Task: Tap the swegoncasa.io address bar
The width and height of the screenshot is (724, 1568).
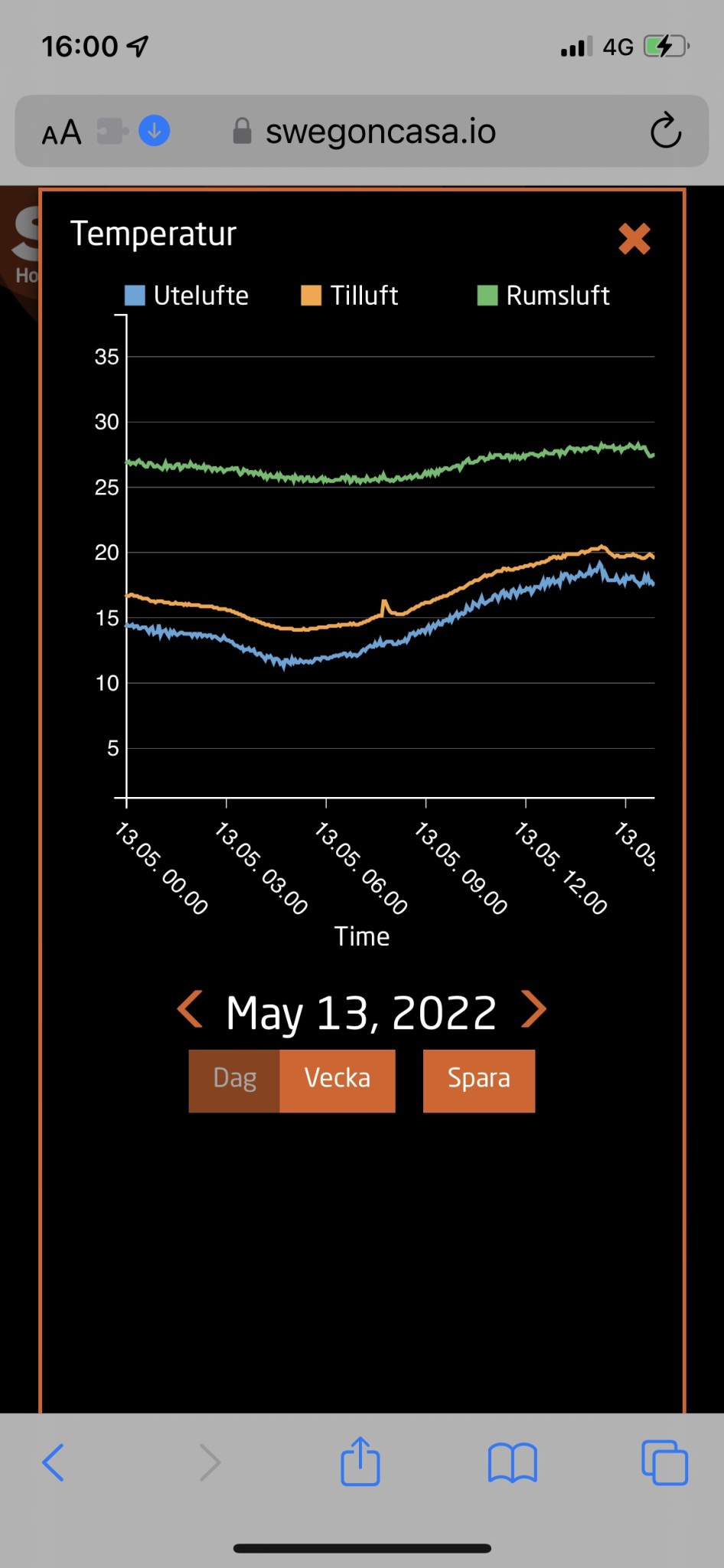Action: pos(380,132)
